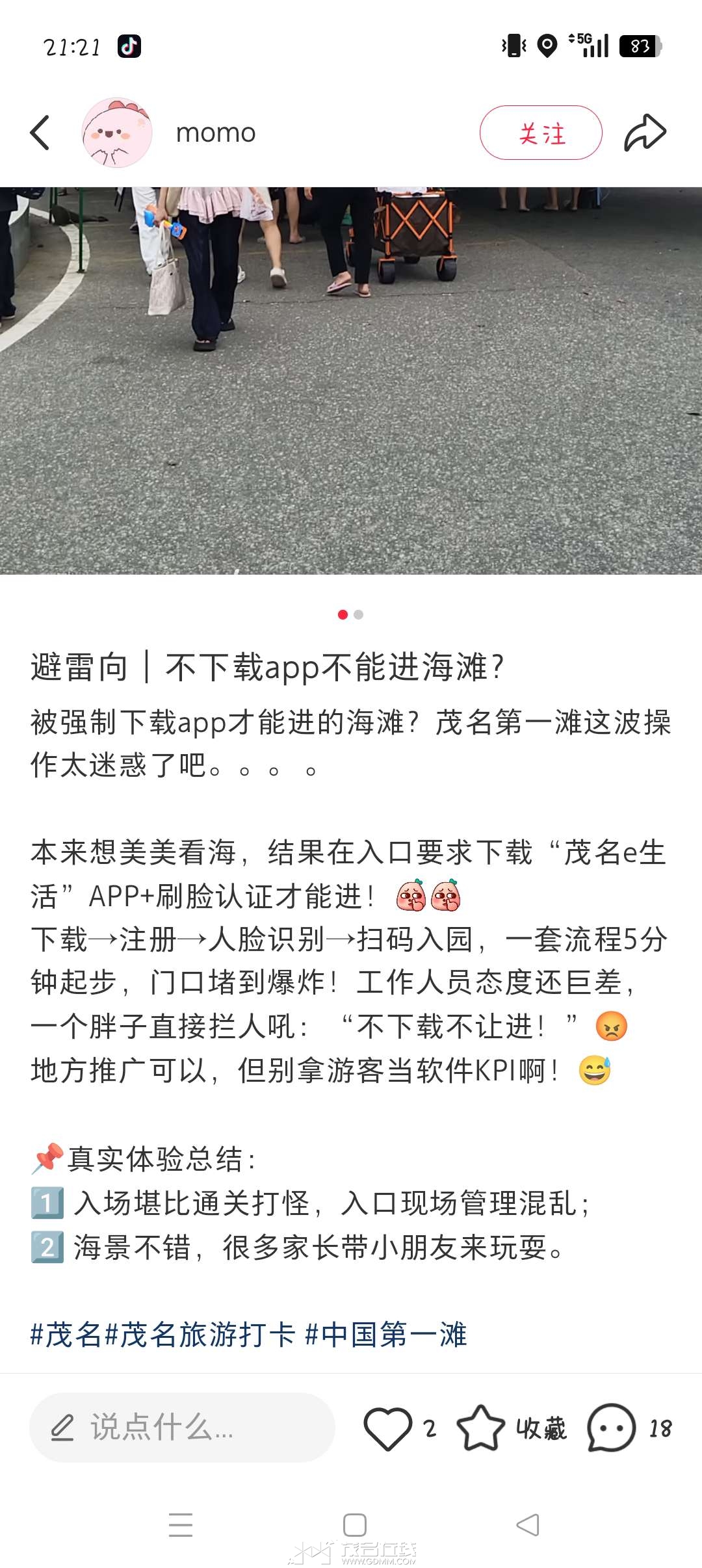Tap the 说点什么 comment field
Image resolution: width=702 pixels, height=1568 pixels.
click(x=182, y=1428)
